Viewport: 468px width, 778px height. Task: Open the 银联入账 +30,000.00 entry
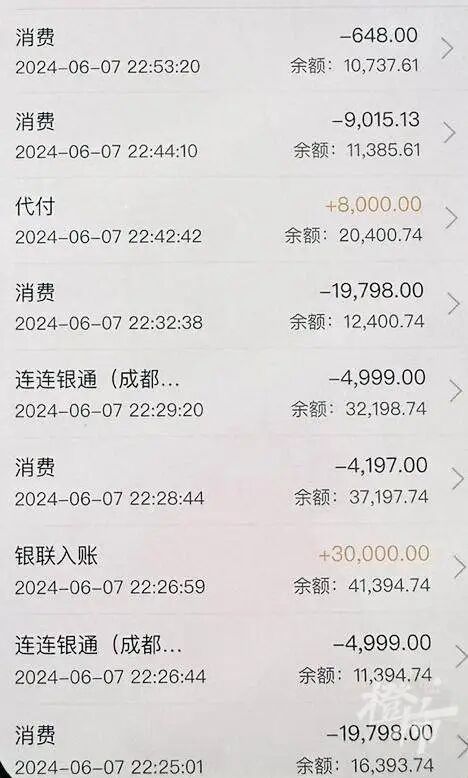[234, 570]
